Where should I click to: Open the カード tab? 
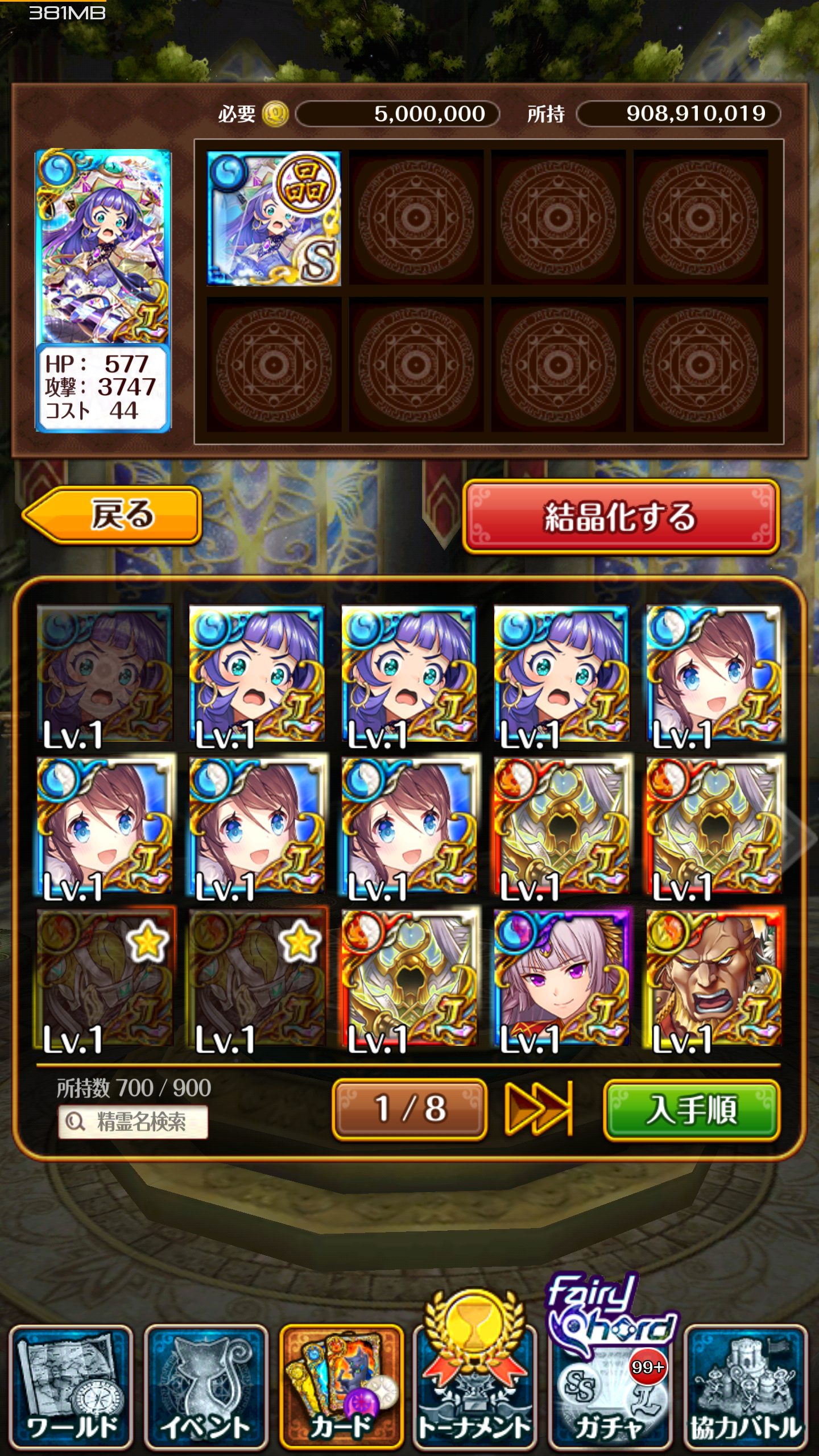pyautogui.click(x=341, y=1388)
